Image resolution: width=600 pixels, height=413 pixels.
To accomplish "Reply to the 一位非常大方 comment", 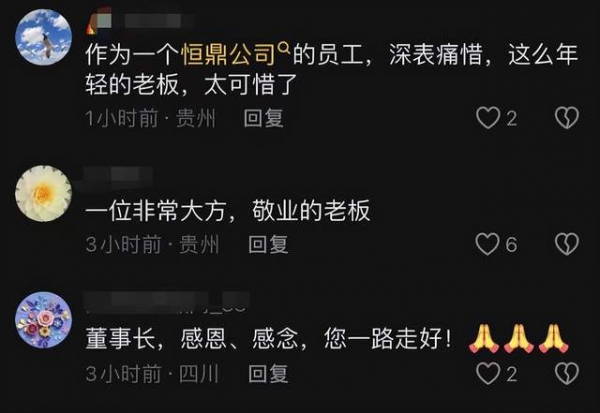I will (x=269, y=243).
